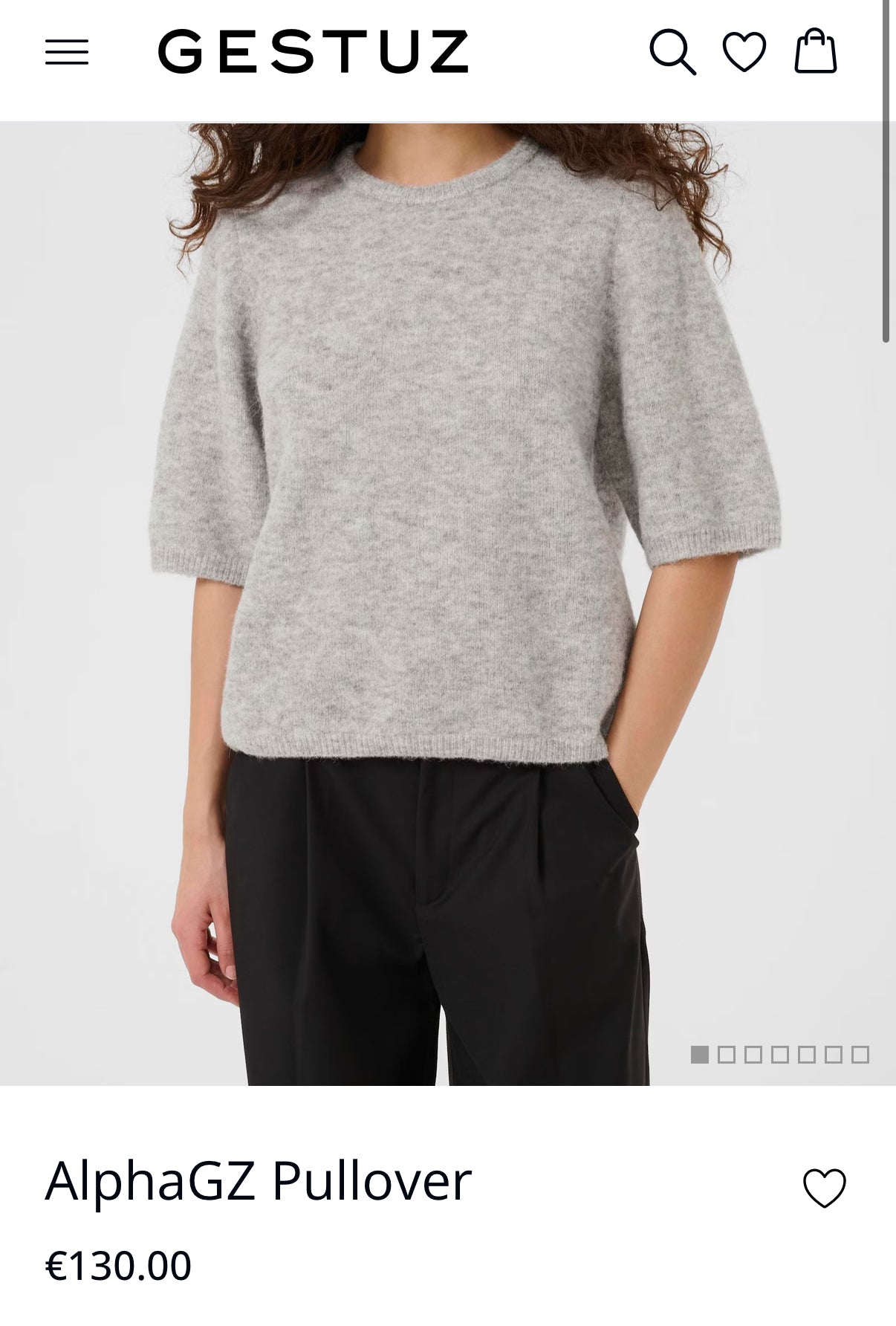Select the first carousel indicator
Viewport: 896px width, 1326px height.
(x=699, y=1053)
